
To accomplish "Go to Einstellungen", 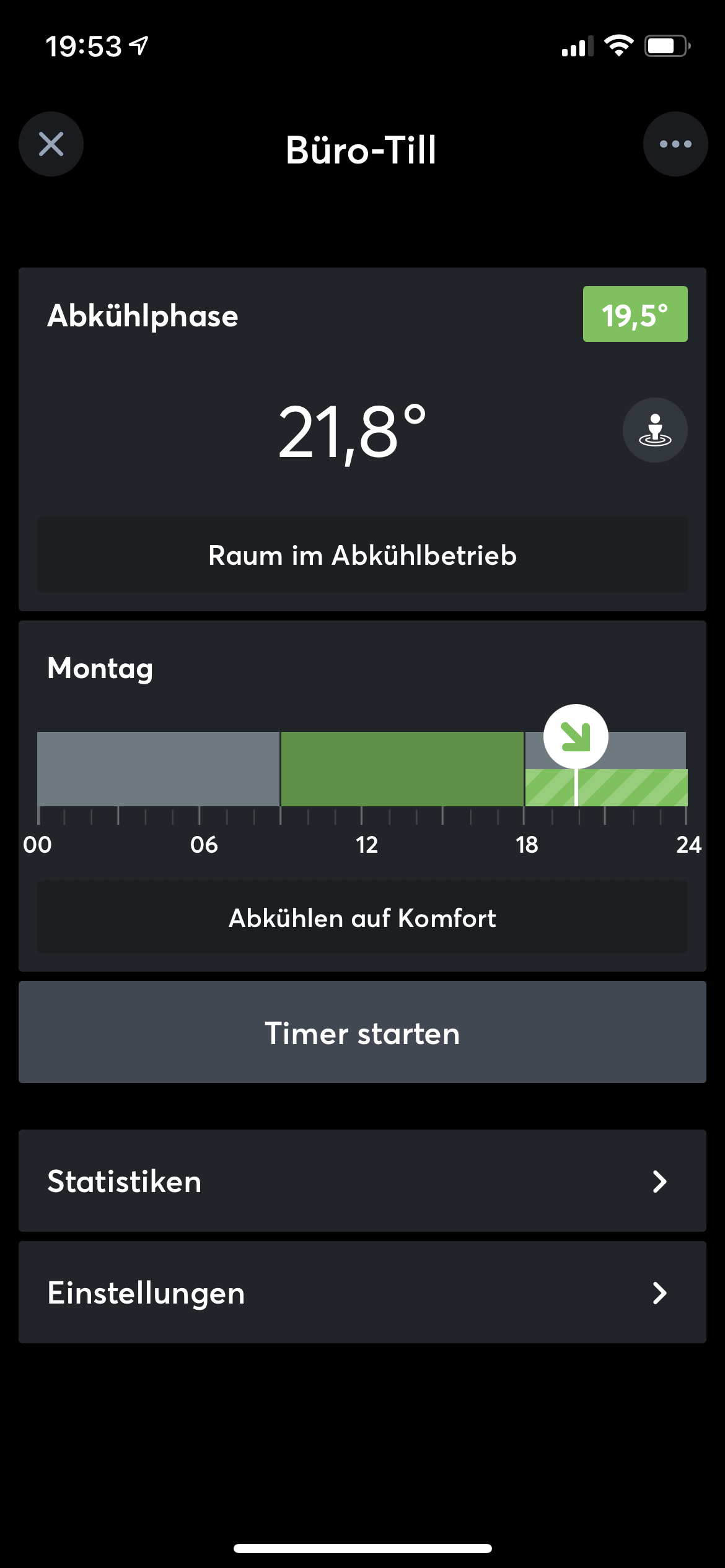I will 362,1292.
